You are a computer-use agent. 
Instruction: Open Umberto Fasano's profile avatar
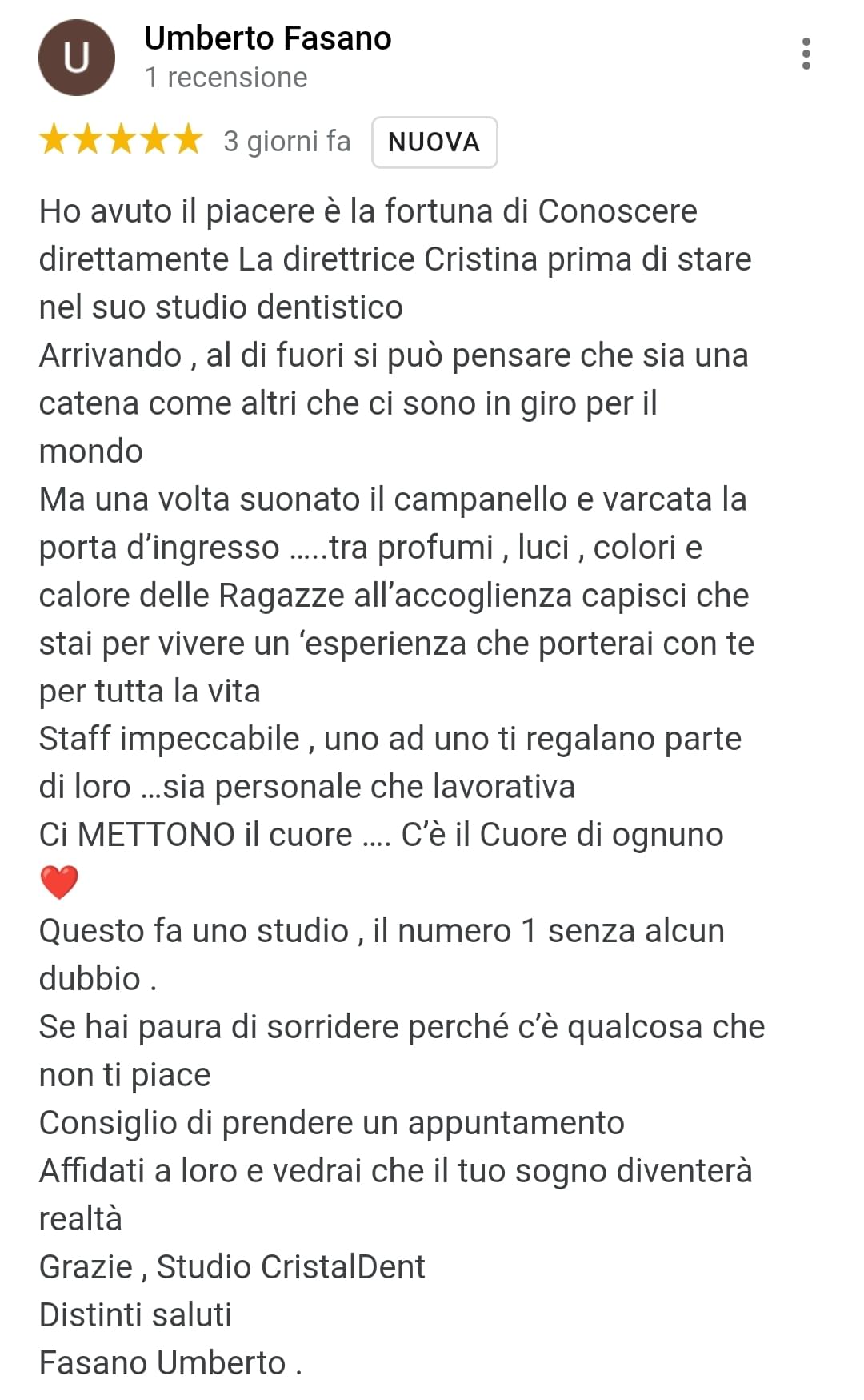(x=76, y=58)
